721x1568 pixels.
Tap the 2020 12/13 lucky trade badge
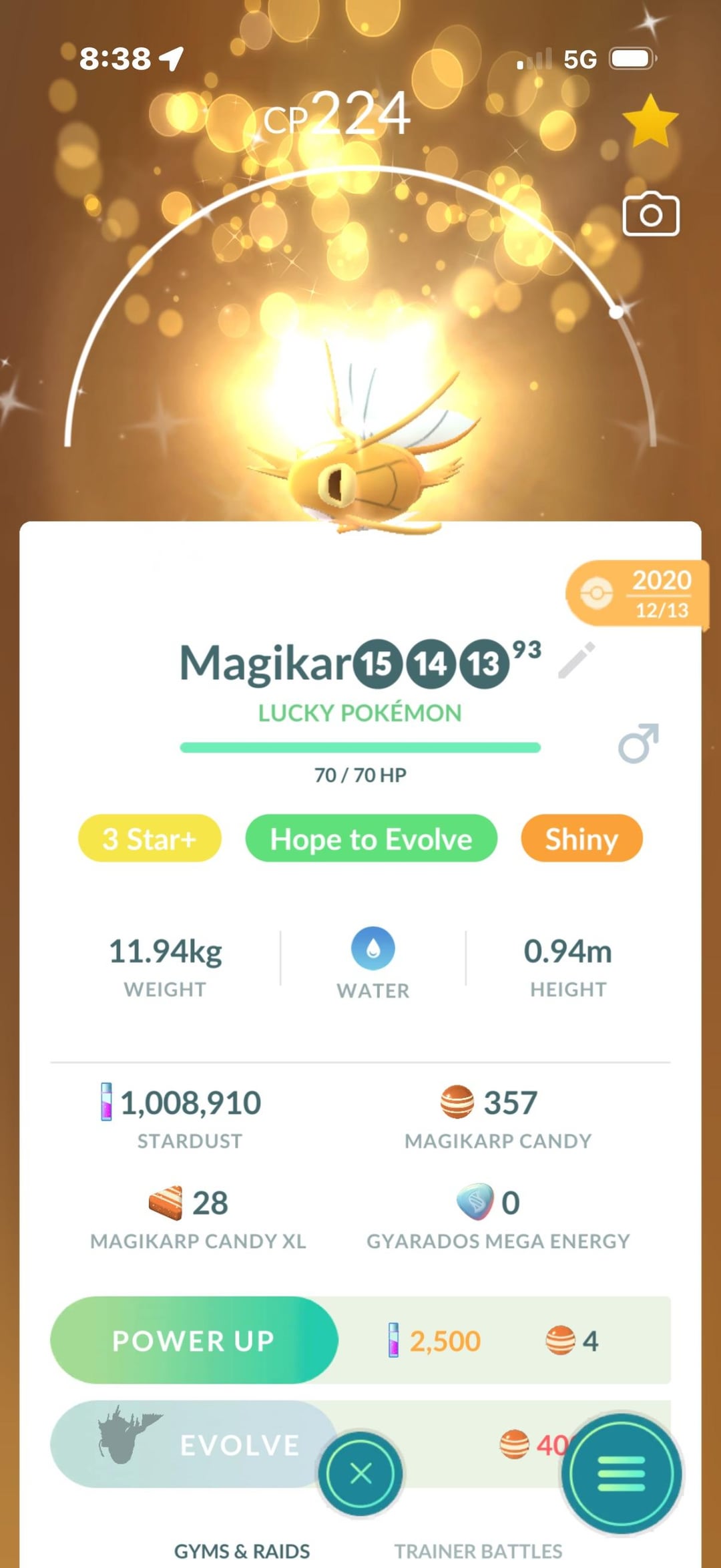tap(636, 594)
